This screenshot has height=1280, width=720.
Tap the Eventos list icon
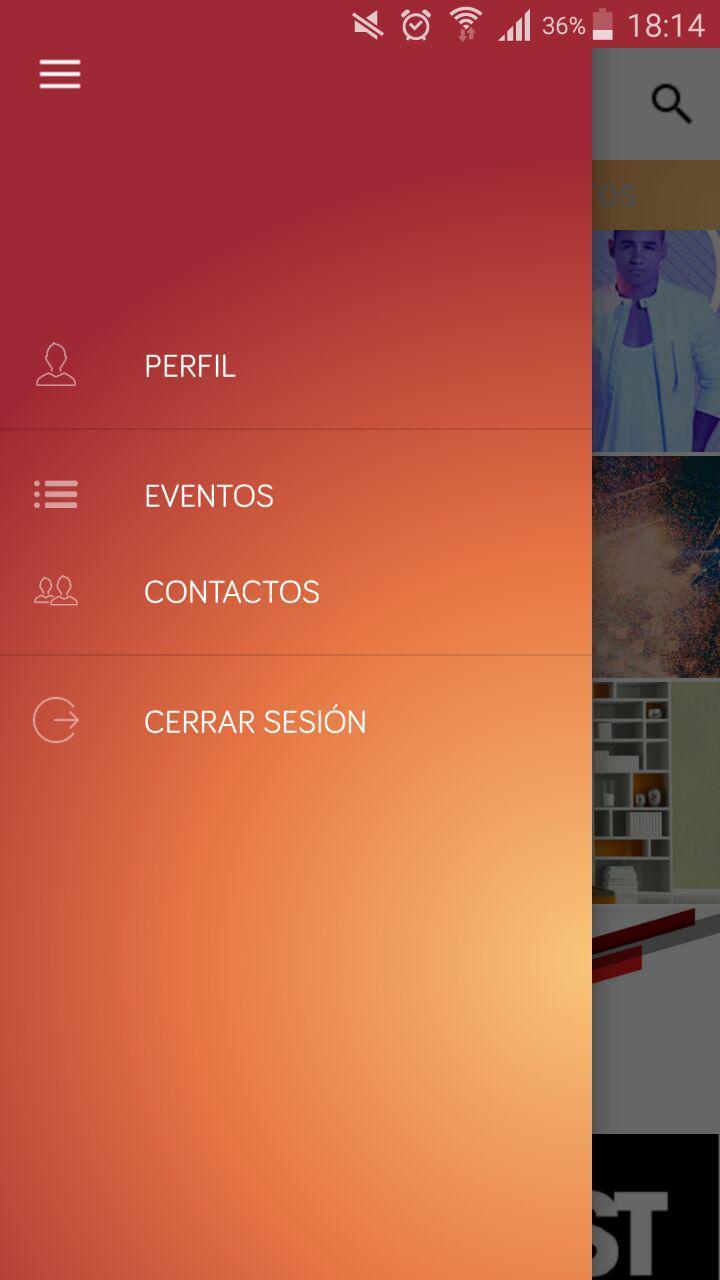coord(56,495)
